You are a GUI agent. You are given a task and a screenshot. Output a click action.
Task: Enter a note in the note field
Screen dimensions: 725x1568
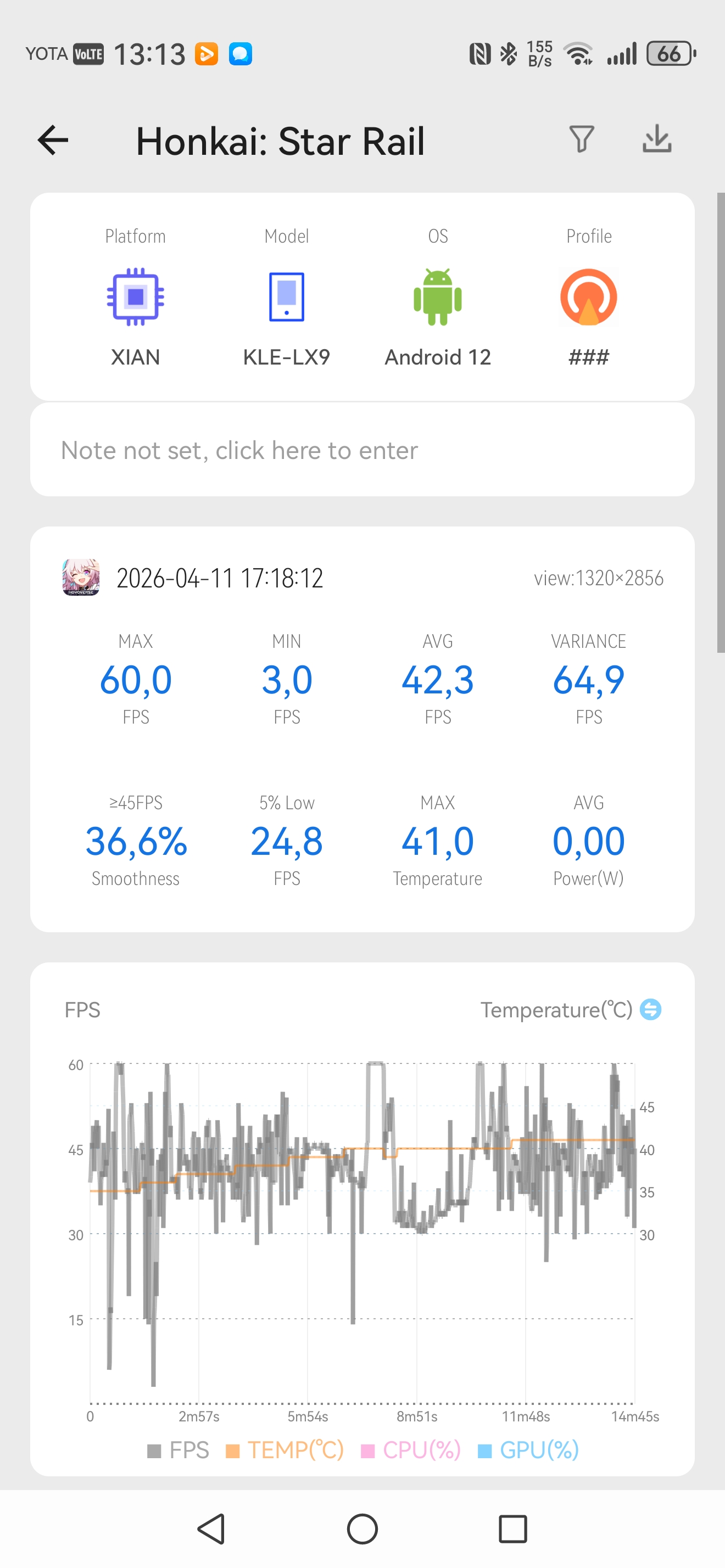[362, 450]
